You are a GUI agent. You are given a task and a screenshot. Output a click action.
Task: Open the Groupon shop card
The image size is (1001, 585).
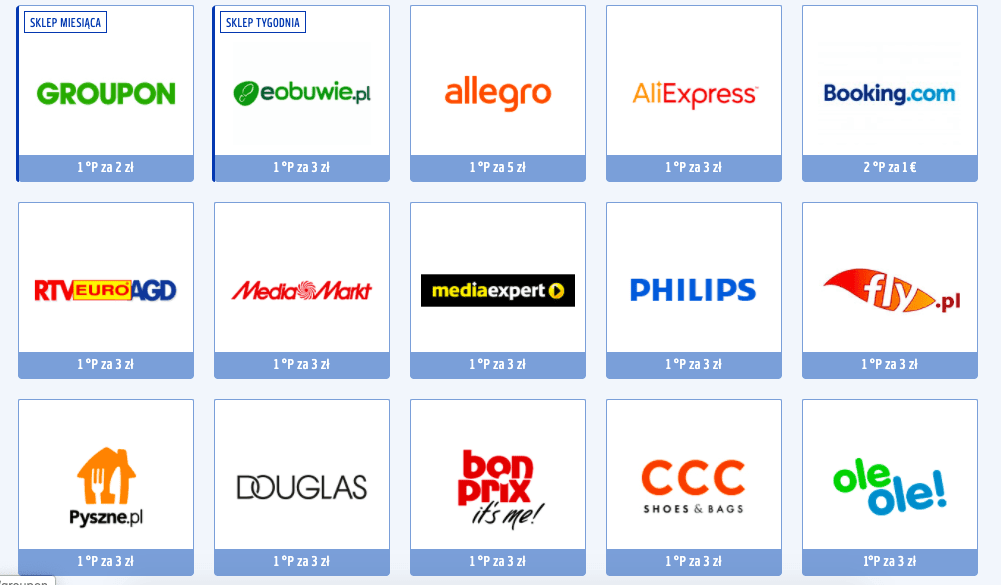click(x=106, y=94)
